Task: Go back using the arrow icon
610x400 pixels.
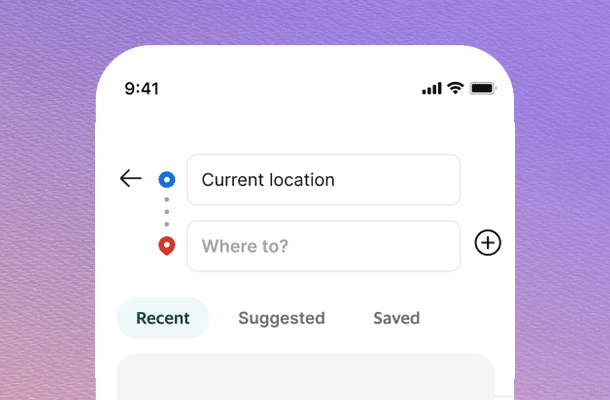Action: [x=130, y=179]
